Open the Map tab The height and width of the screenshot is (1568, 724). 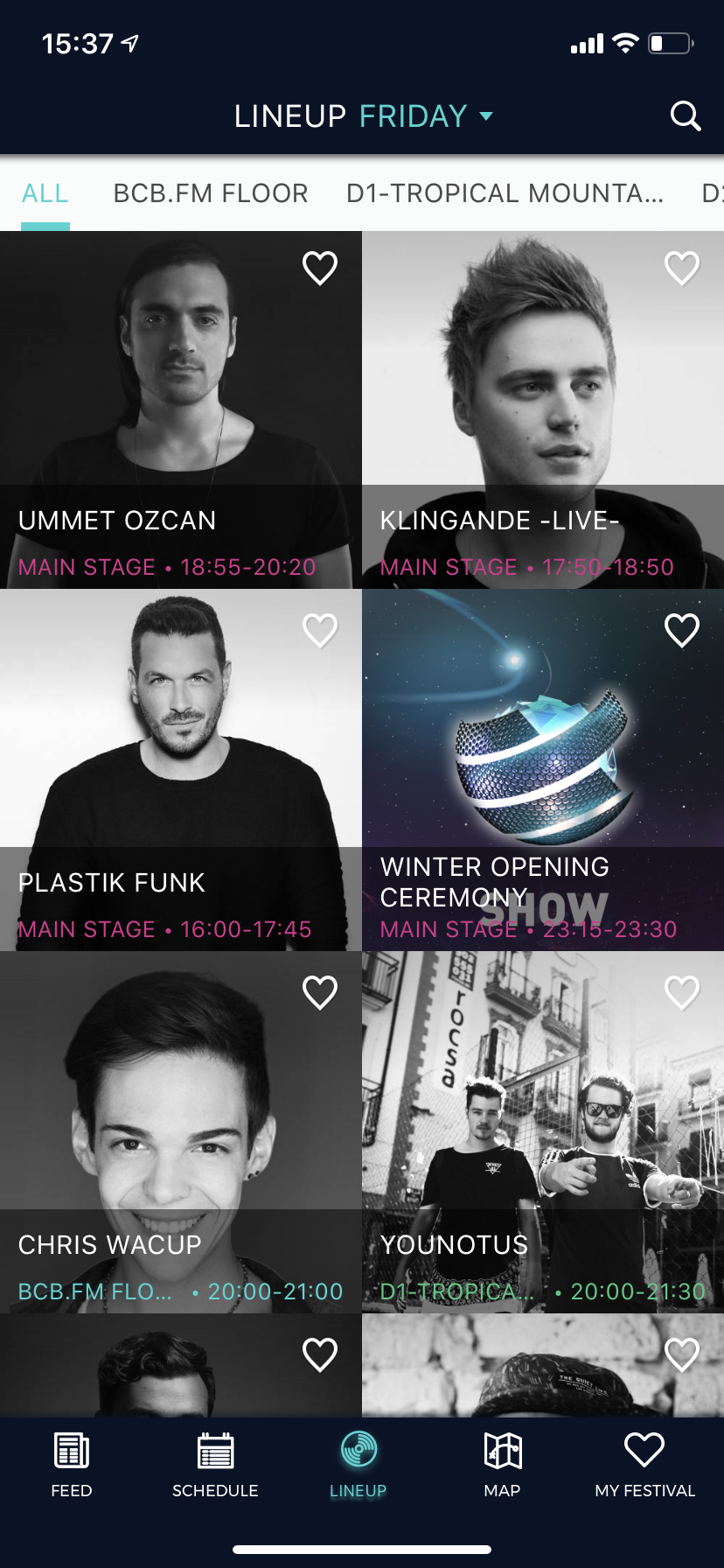[x=502, y=1465]
